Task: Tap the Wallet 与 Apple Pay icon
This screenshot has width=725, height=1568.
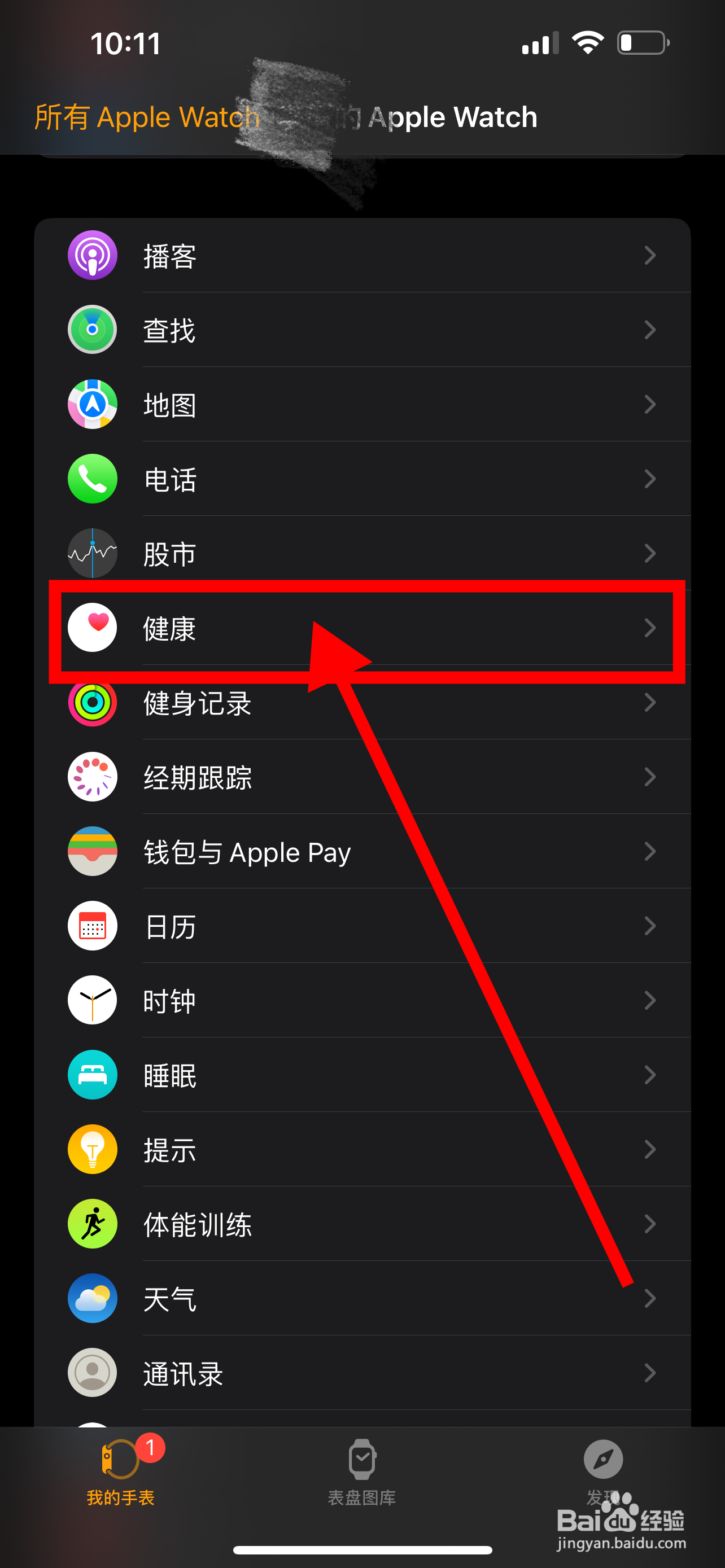Action: click(x=92, y=852)
